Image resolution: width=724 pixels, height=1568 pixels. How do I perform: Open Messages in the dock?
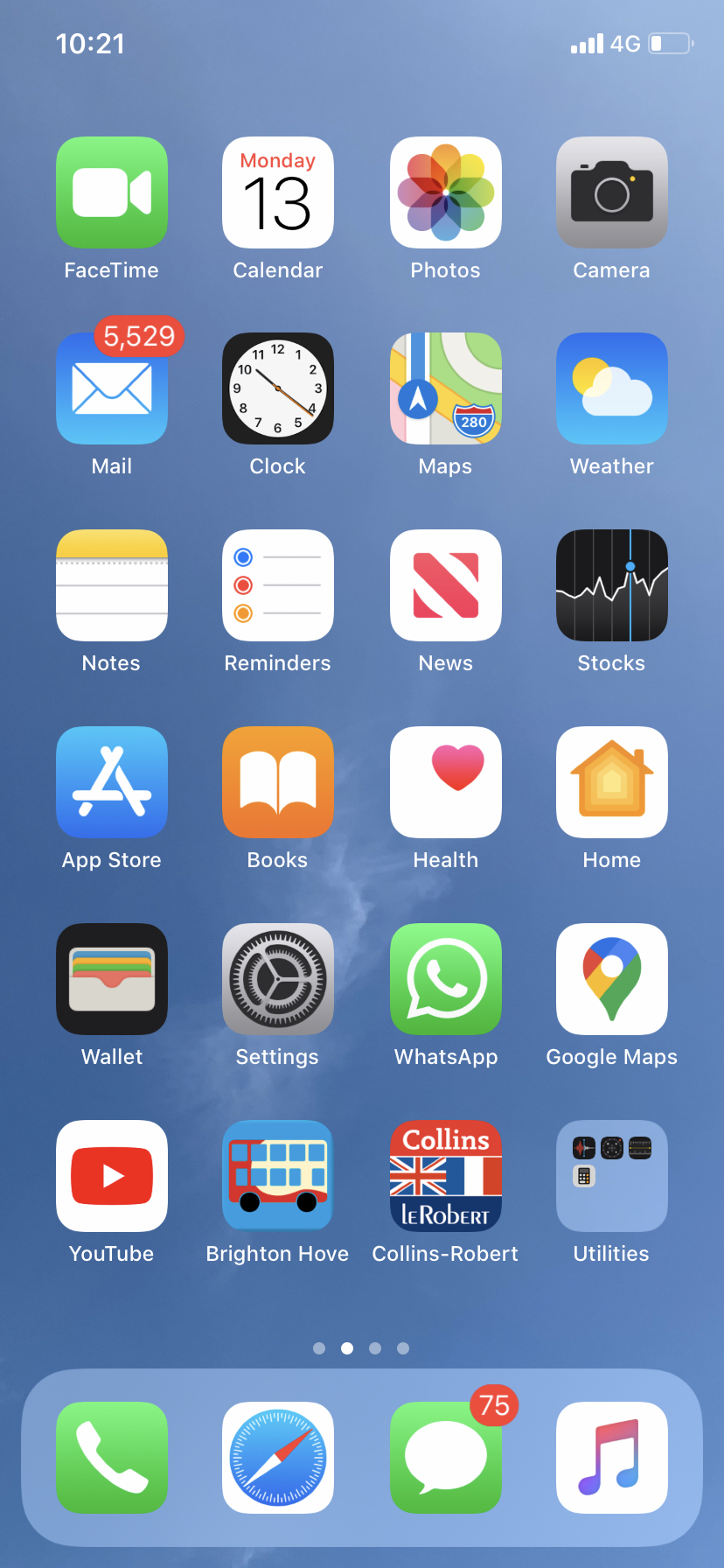tap(446, 1458)
